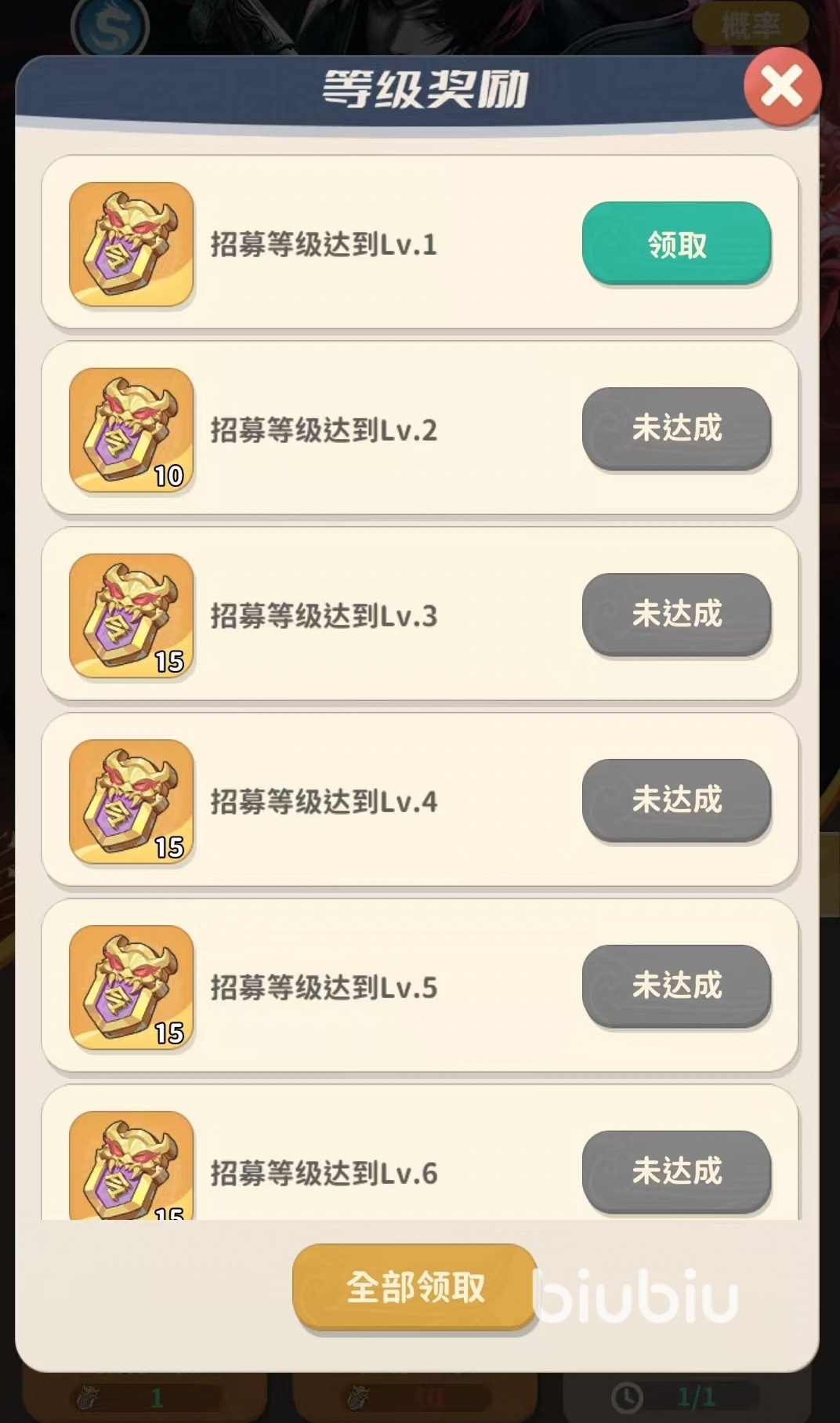View the Lv.2 reward item icon
The width and height of the screenshot is (840, 1423).
click(x=132, y=430)
